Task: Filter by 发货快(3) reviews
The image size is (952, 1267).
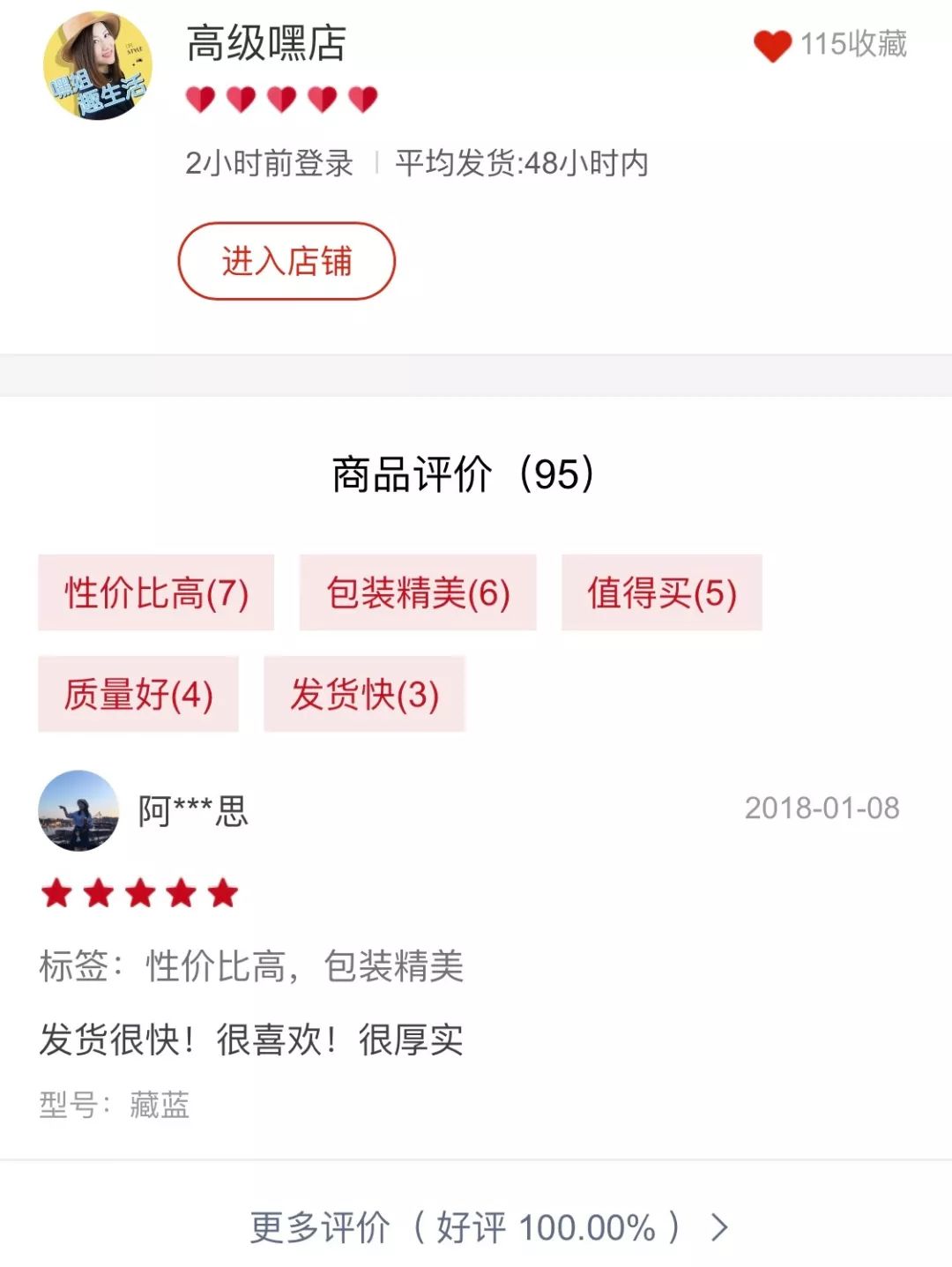Action: [364, 694]
